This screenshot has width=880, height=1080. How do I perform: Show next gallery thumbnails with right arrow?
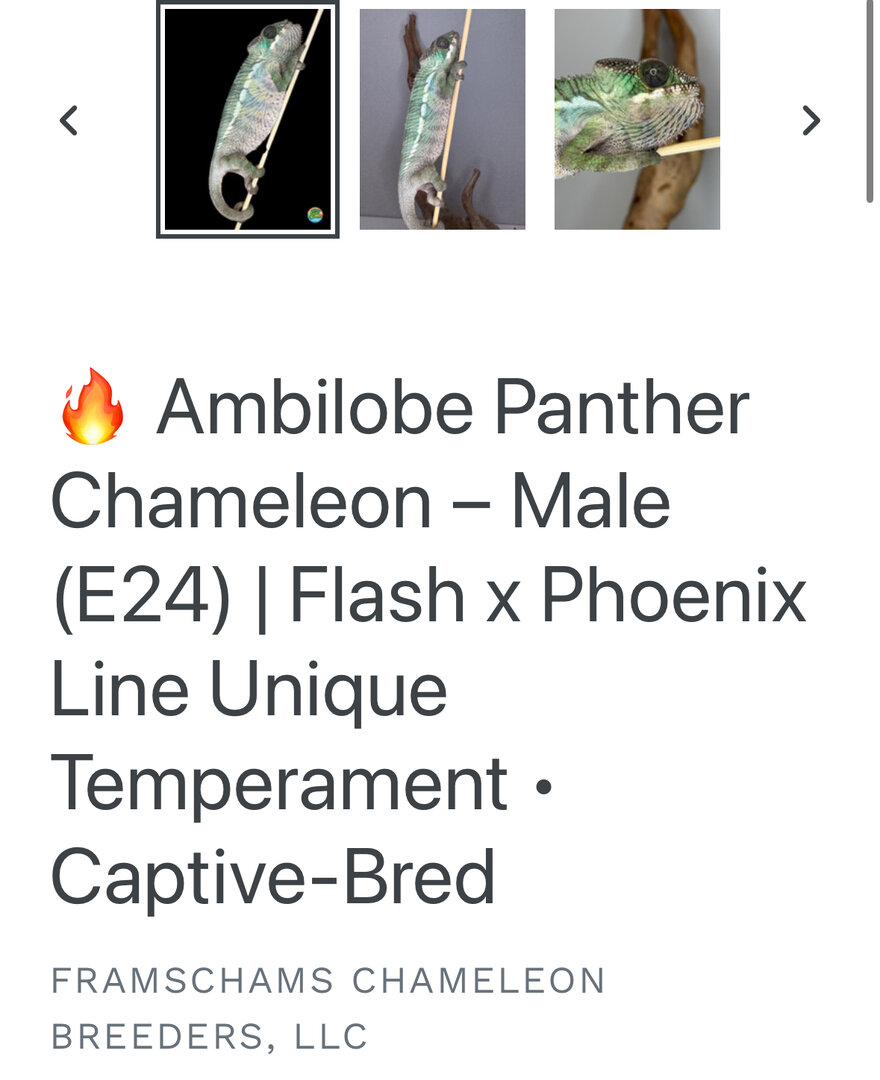811,121
